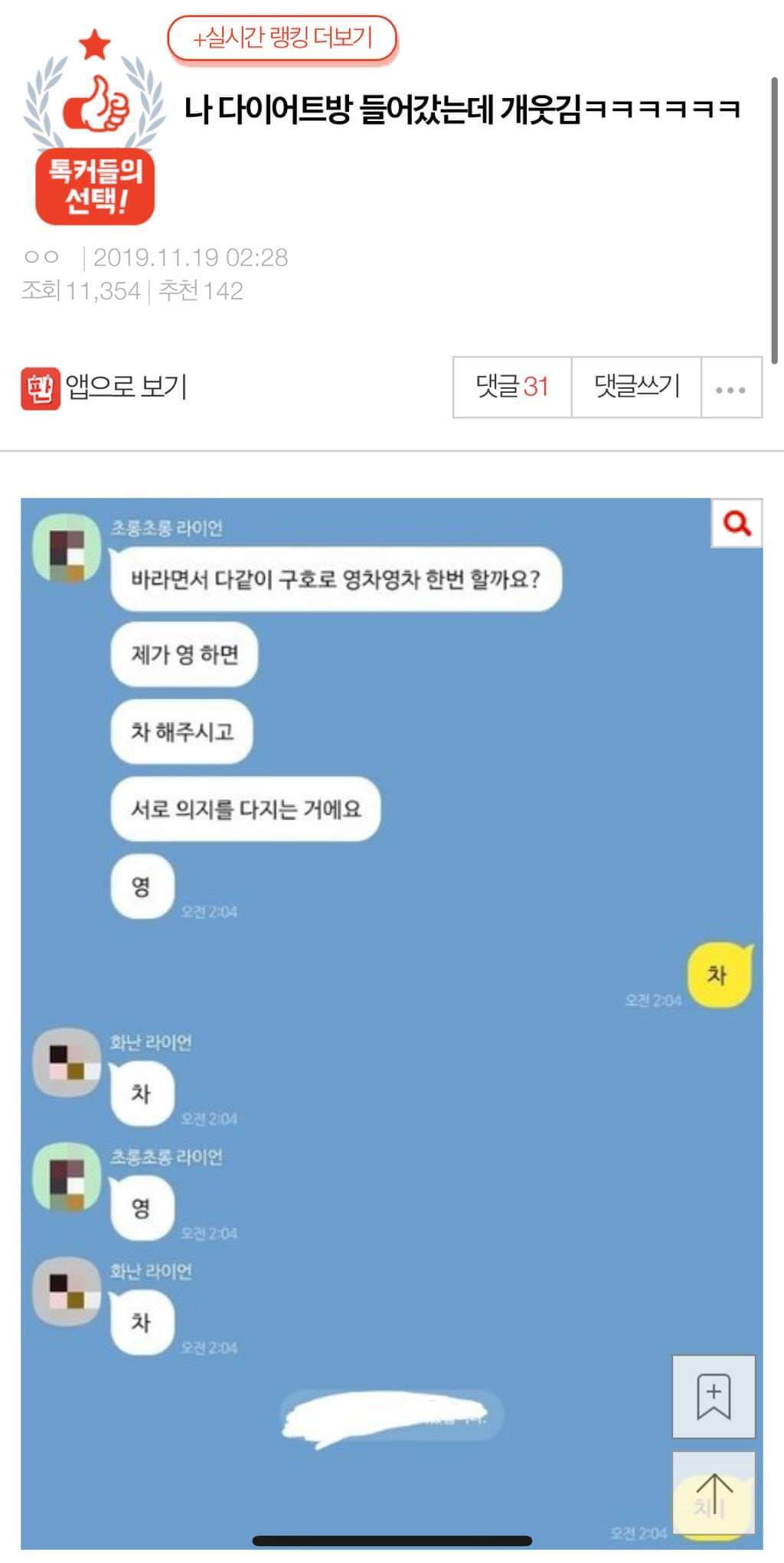Viewport: 784px width, 1563px height.
Task: Open the post title about the diet chatroom
Action: point(463,109)
